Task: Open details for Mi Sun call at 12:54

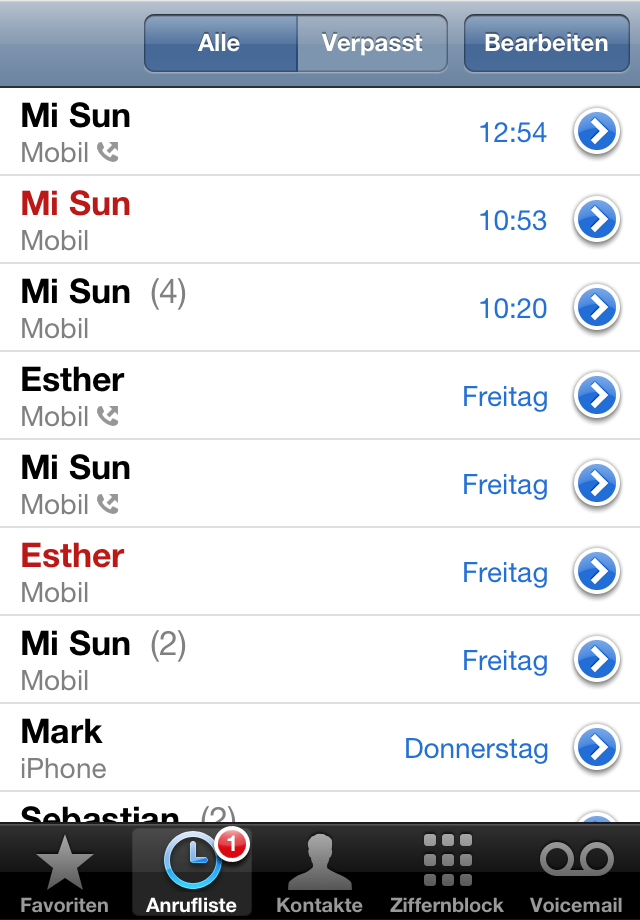Action: (597, 133)
